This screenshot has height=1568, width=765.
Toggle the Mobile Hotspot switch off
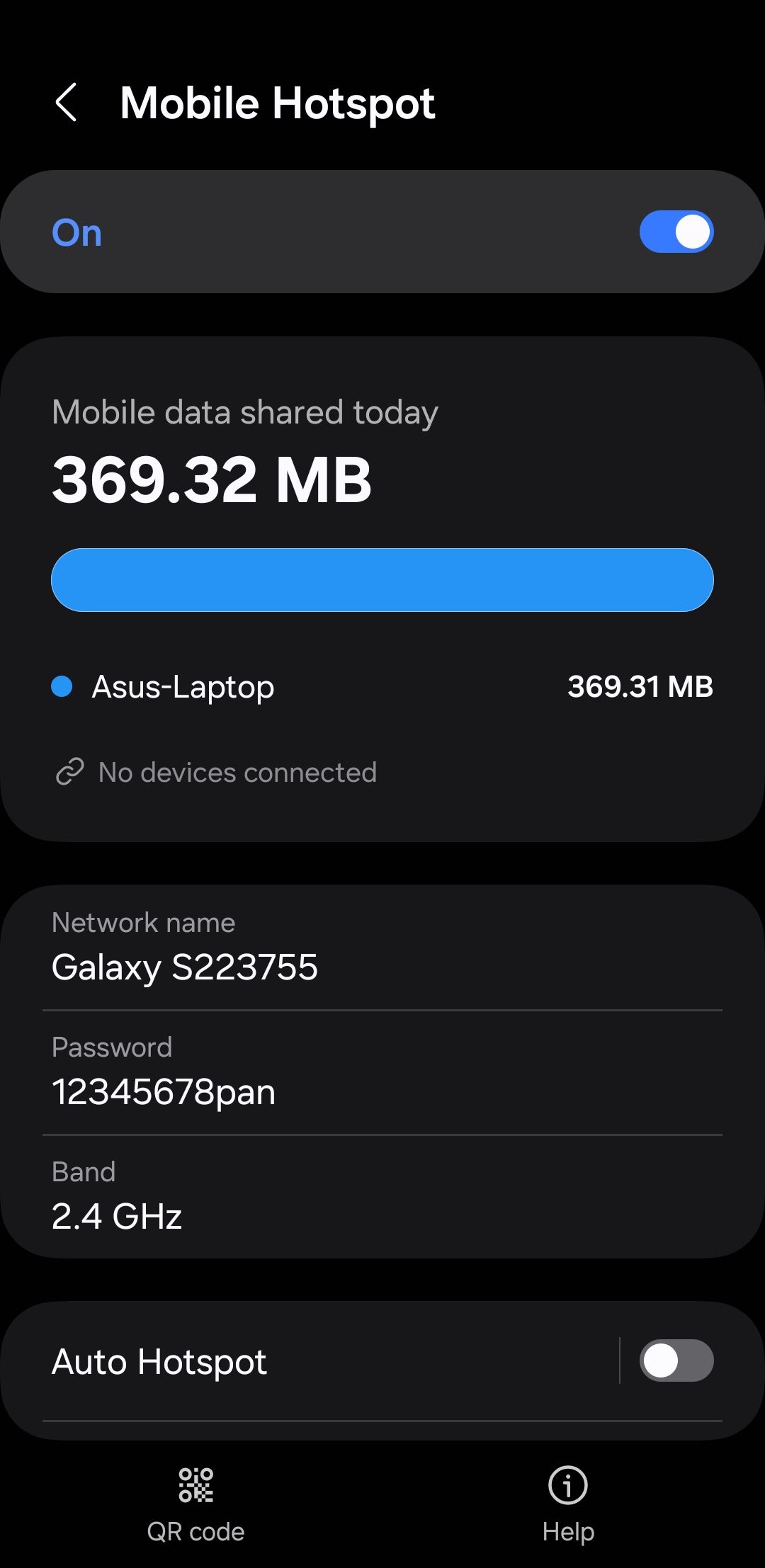pos(675,231)
